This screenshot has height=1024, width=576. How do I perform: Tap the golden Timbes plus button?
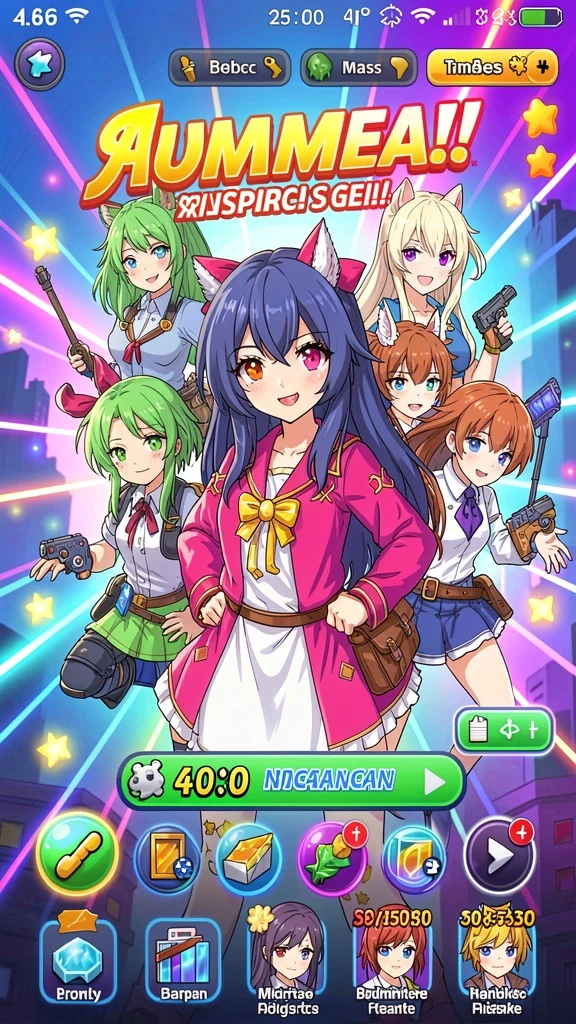[x=492, y=67]
